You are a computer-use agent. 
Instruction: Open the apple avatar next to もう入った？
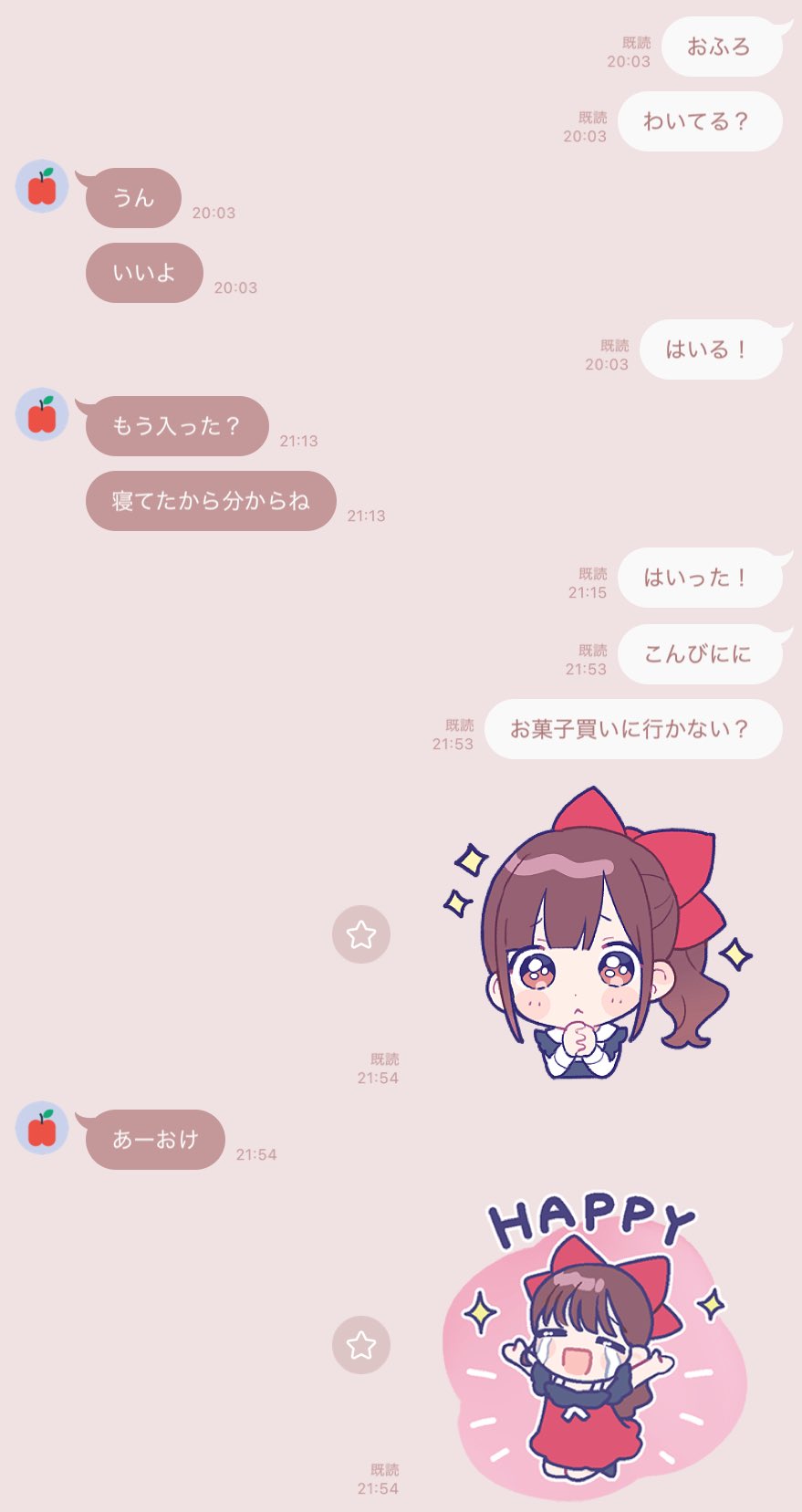click(42, 414)
